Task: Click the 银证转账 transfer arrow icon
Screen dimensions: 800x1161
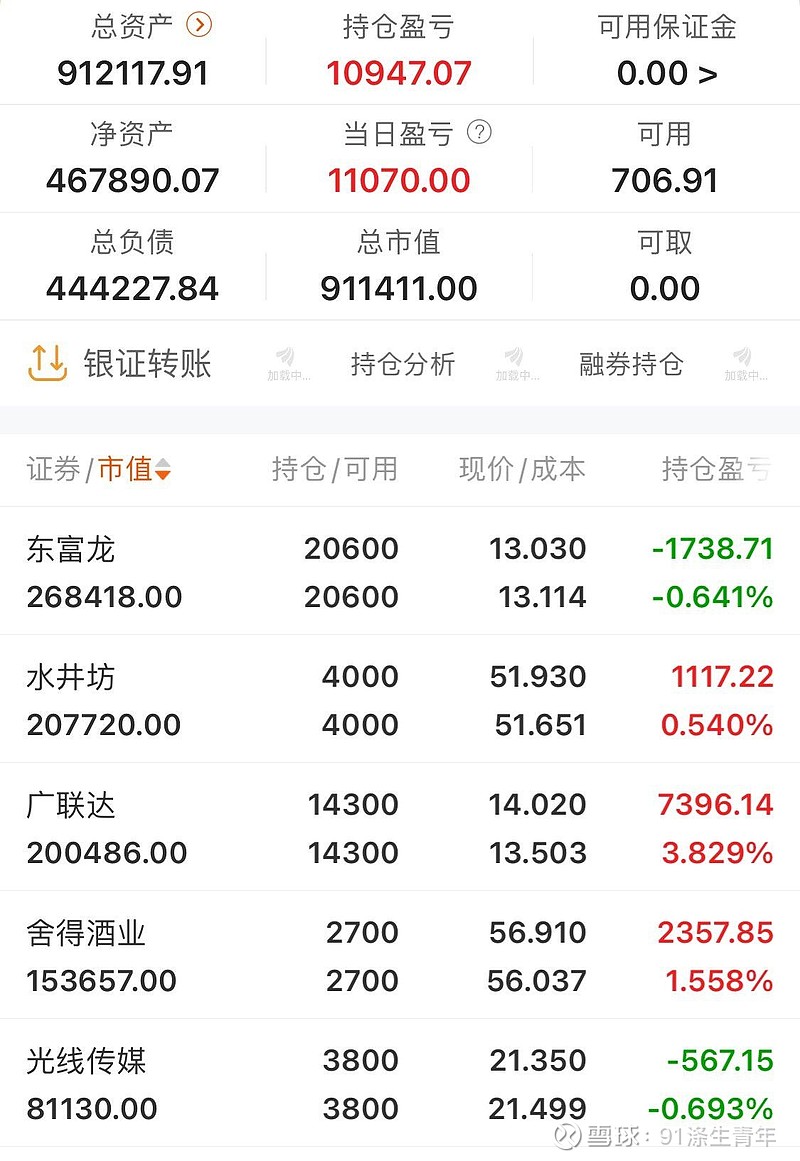Action: click(45, 364)
